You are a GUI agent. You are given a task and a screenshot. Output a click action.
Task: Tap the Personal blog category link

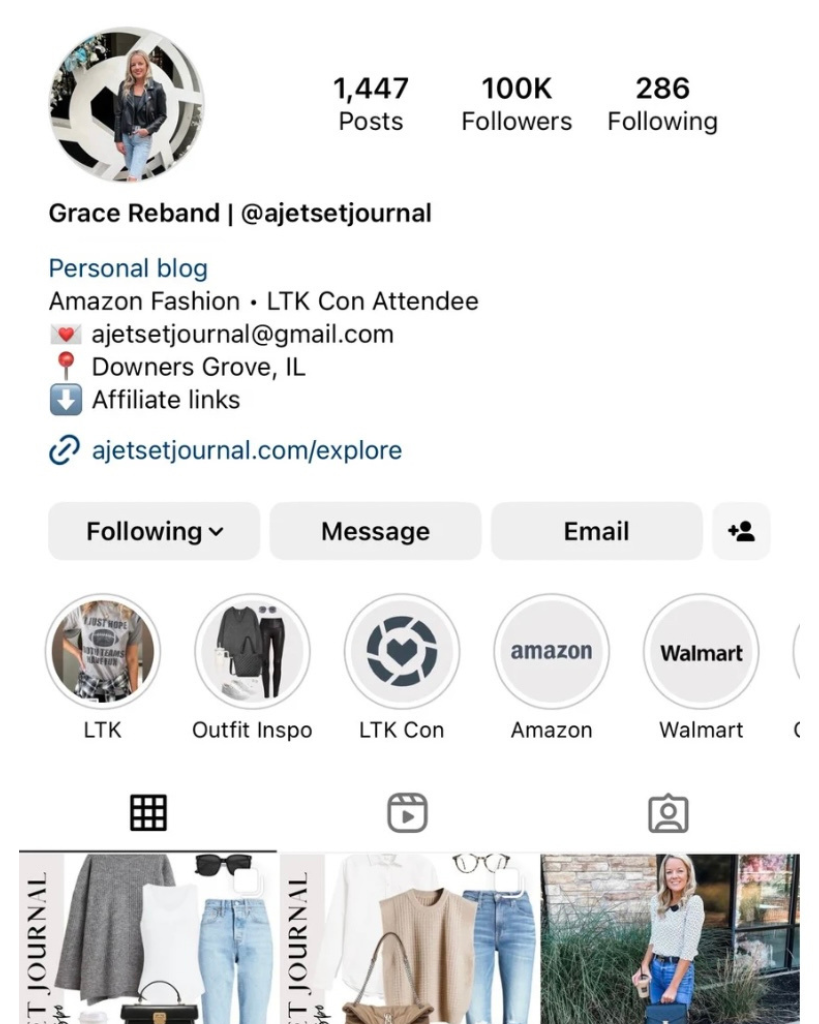click(128, 268)
